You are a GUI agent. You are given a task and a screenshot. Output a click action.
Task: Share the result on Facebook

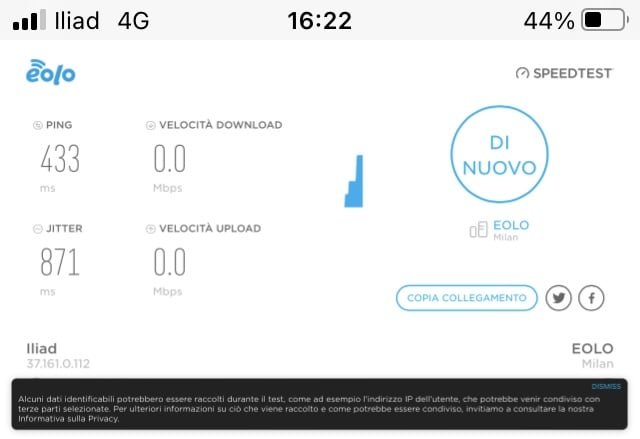point(592,297)
